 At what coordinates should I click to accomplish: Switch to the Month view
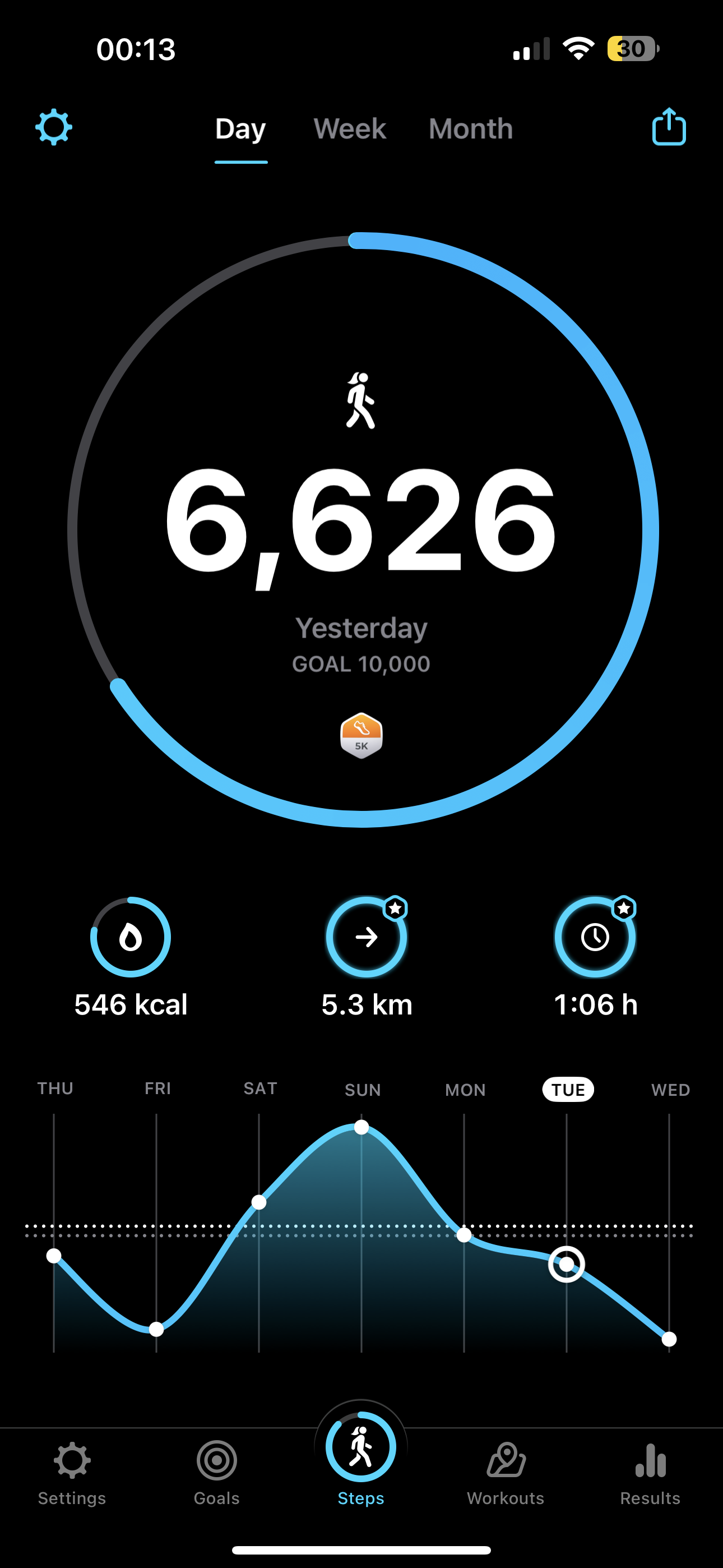(470, 129)
